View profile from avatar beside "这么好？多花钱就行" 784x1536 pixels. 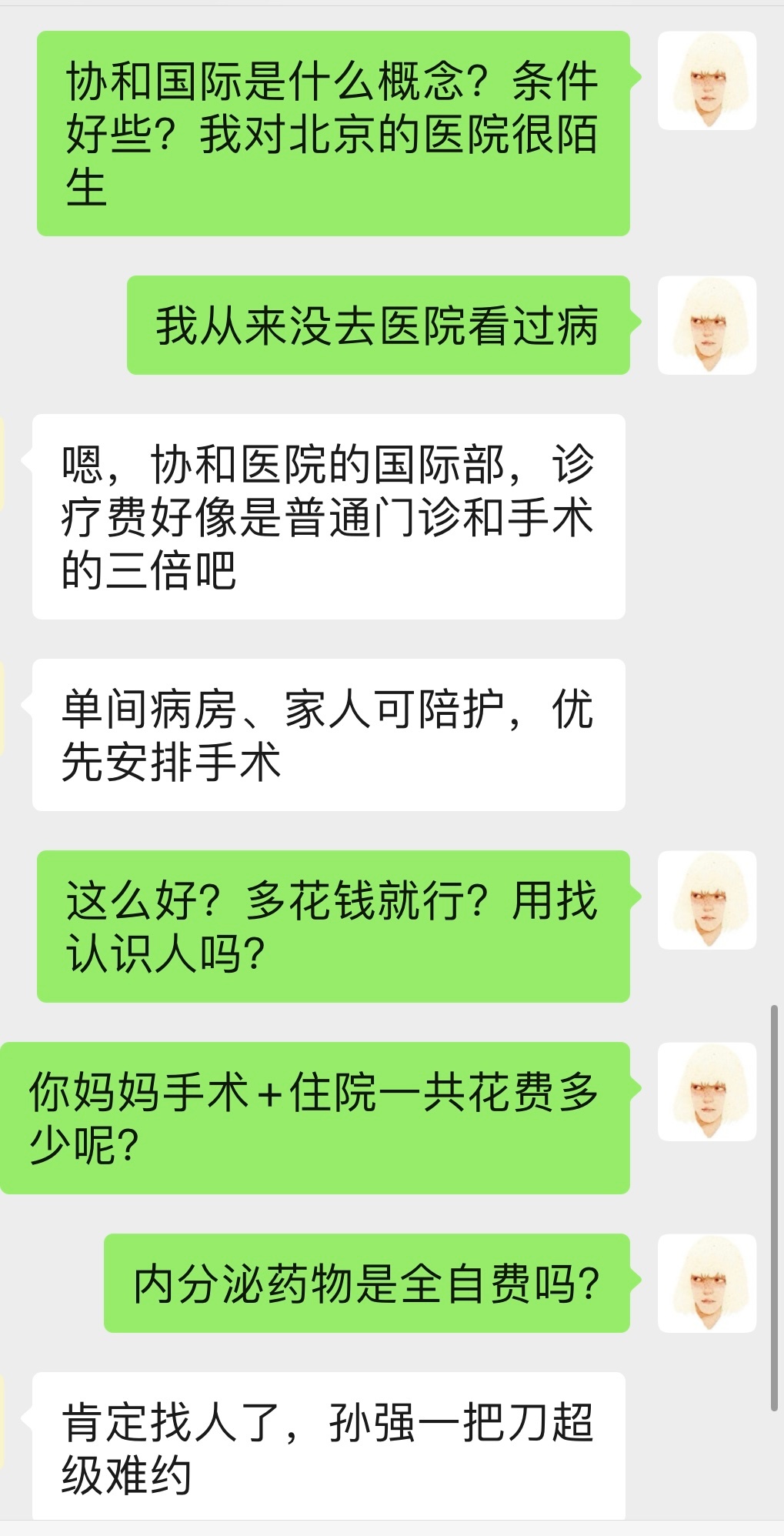[x=706, y=900]
